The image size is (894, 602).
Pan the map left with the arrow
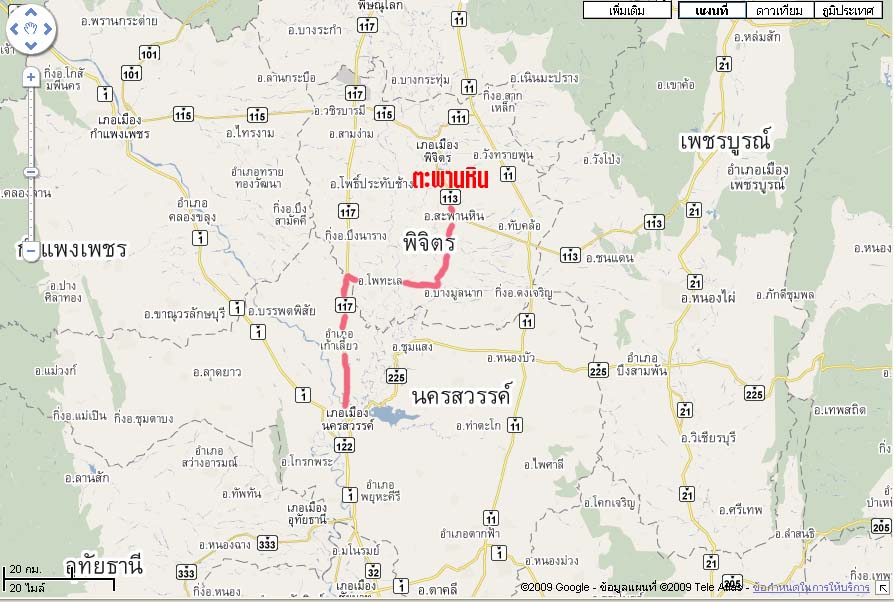[12, 30]
